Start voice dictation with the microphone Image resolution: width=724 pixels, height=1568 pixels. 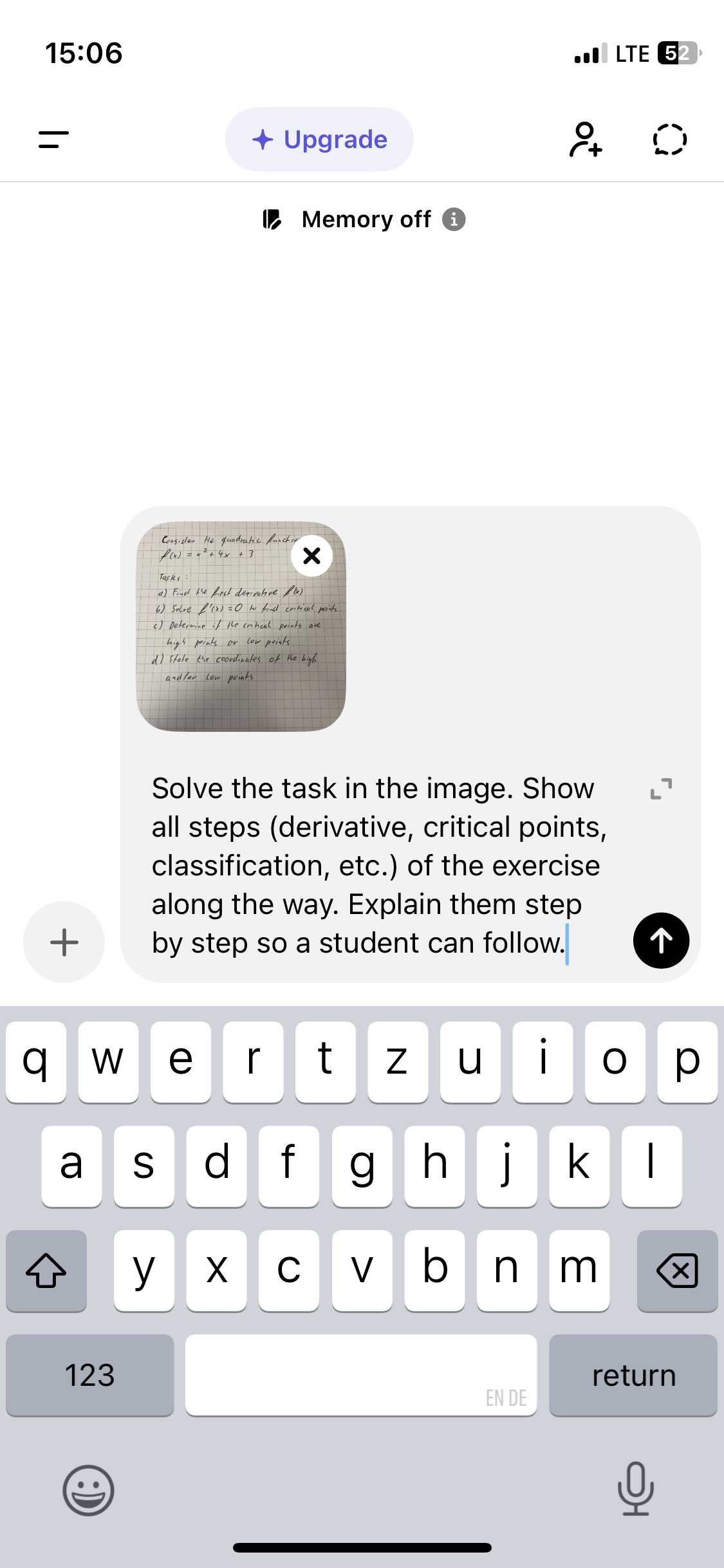pyautogui.click(x=635, y=1488)
